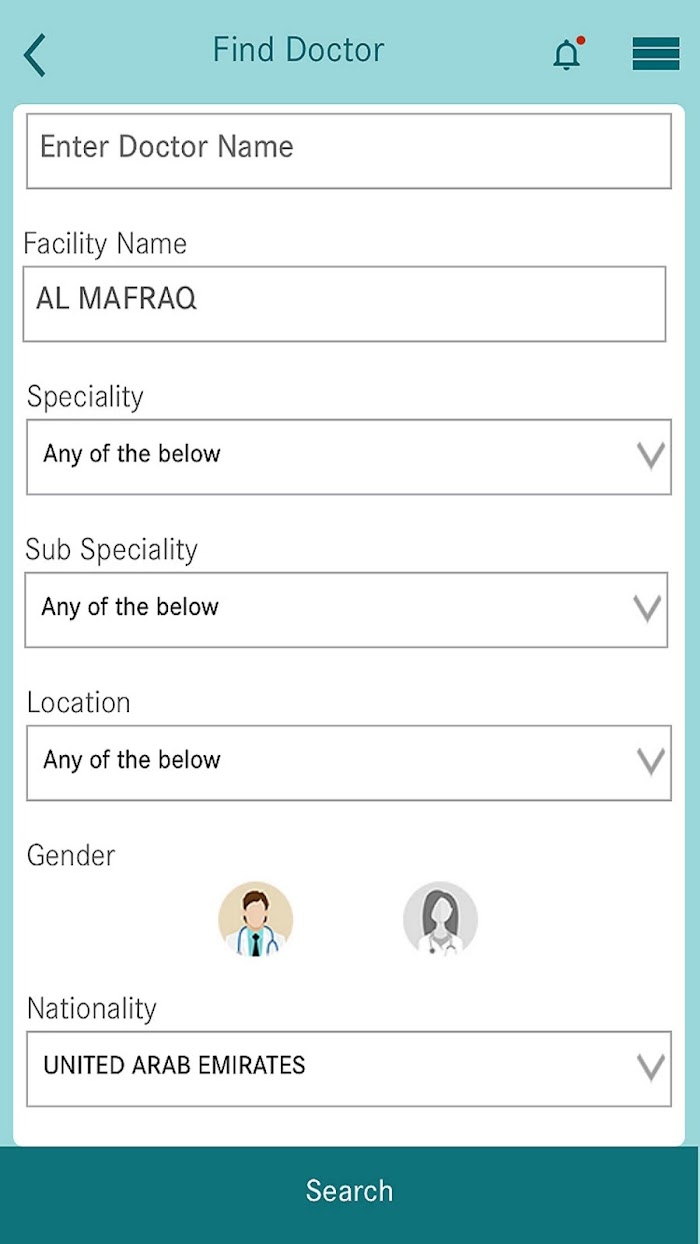Tap the Search button
Image resolution: width=700 pixels, height=1244 pixels.
[350, 1194]
